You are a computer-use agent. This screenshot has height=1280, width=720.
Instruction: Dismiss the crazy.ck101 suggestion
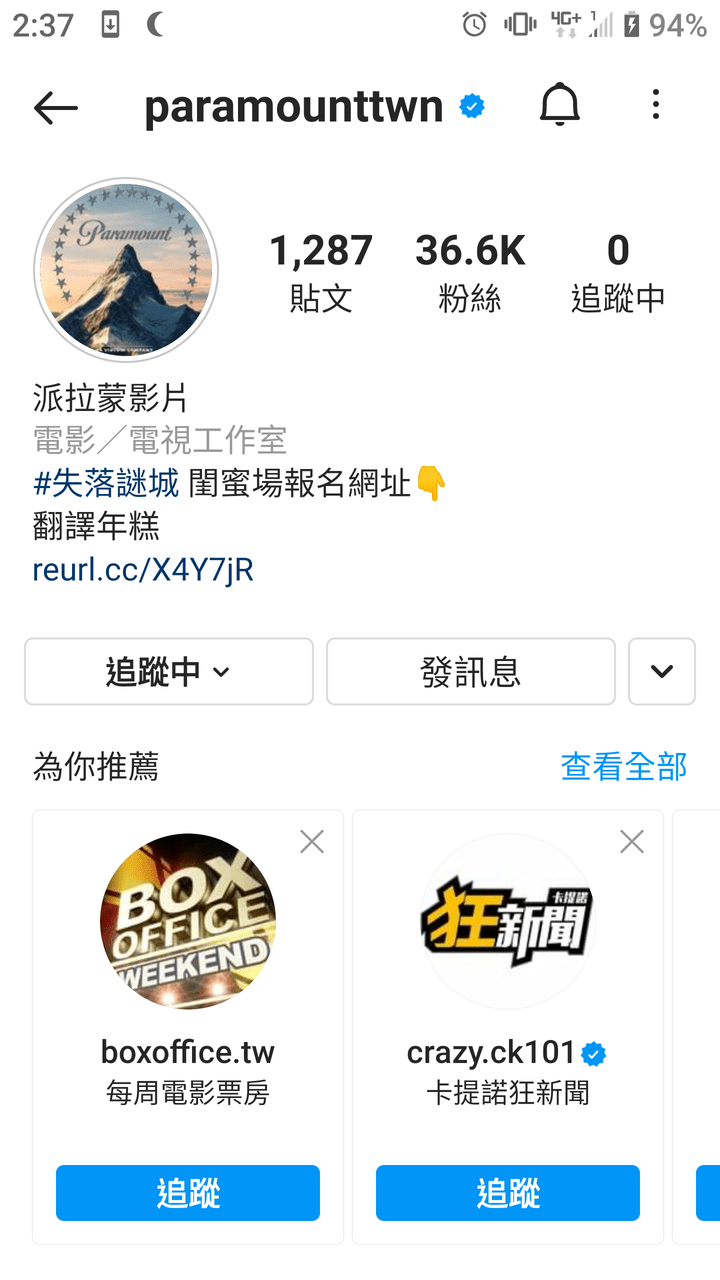pos(632,842)
